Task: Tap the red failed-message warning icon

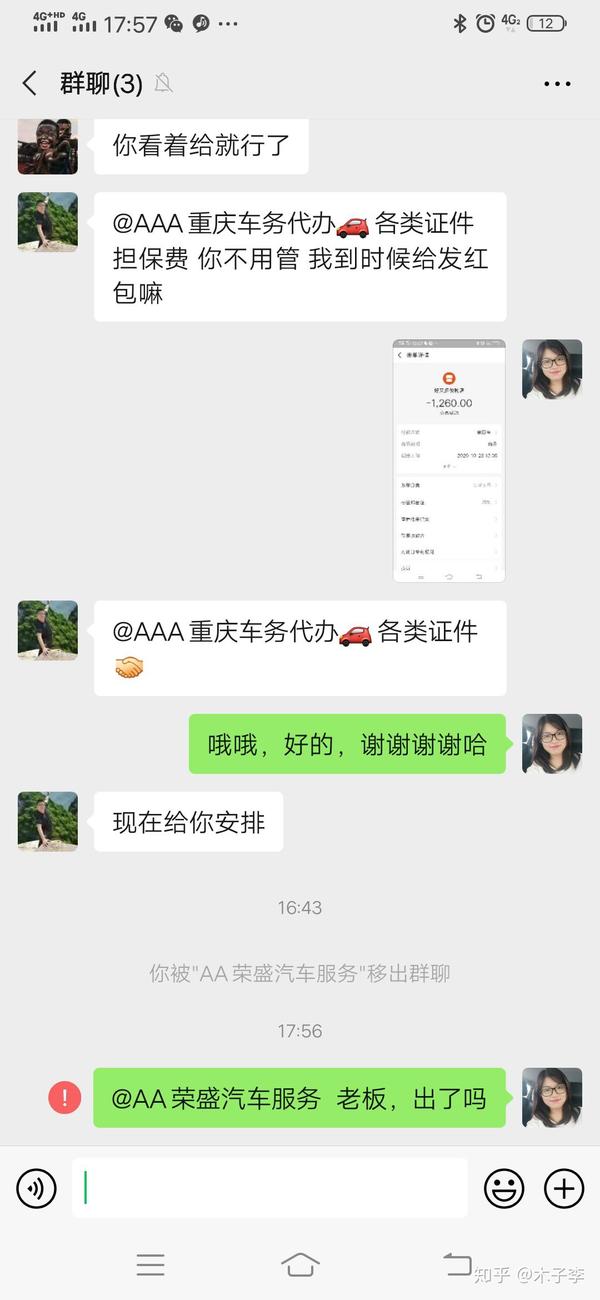Action: tap(65, 1098)
